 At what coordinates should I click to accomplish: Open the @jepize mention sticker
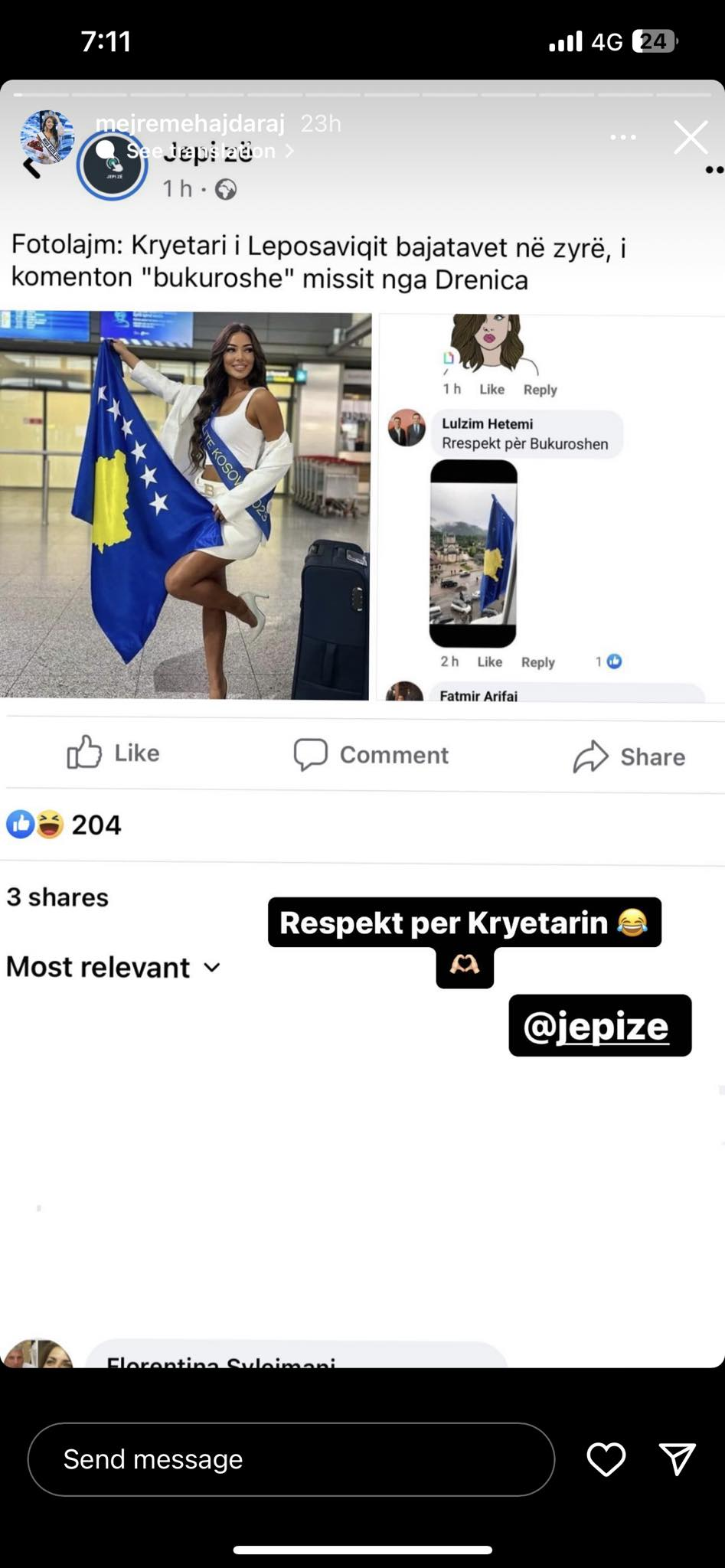599,1025
